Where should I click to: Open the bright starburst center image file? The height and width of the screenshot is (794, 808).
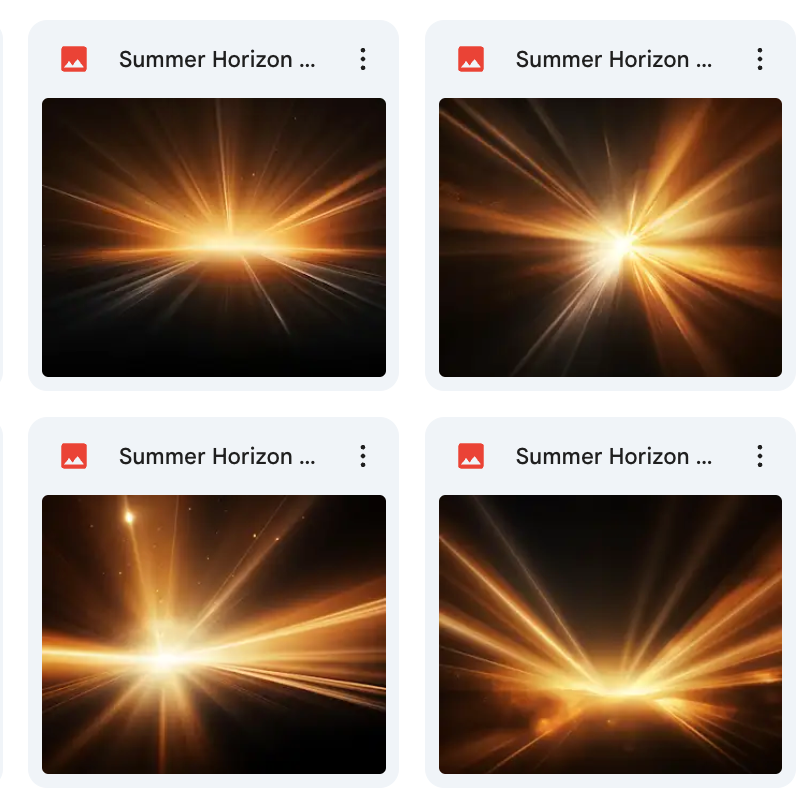coord(610,237)
